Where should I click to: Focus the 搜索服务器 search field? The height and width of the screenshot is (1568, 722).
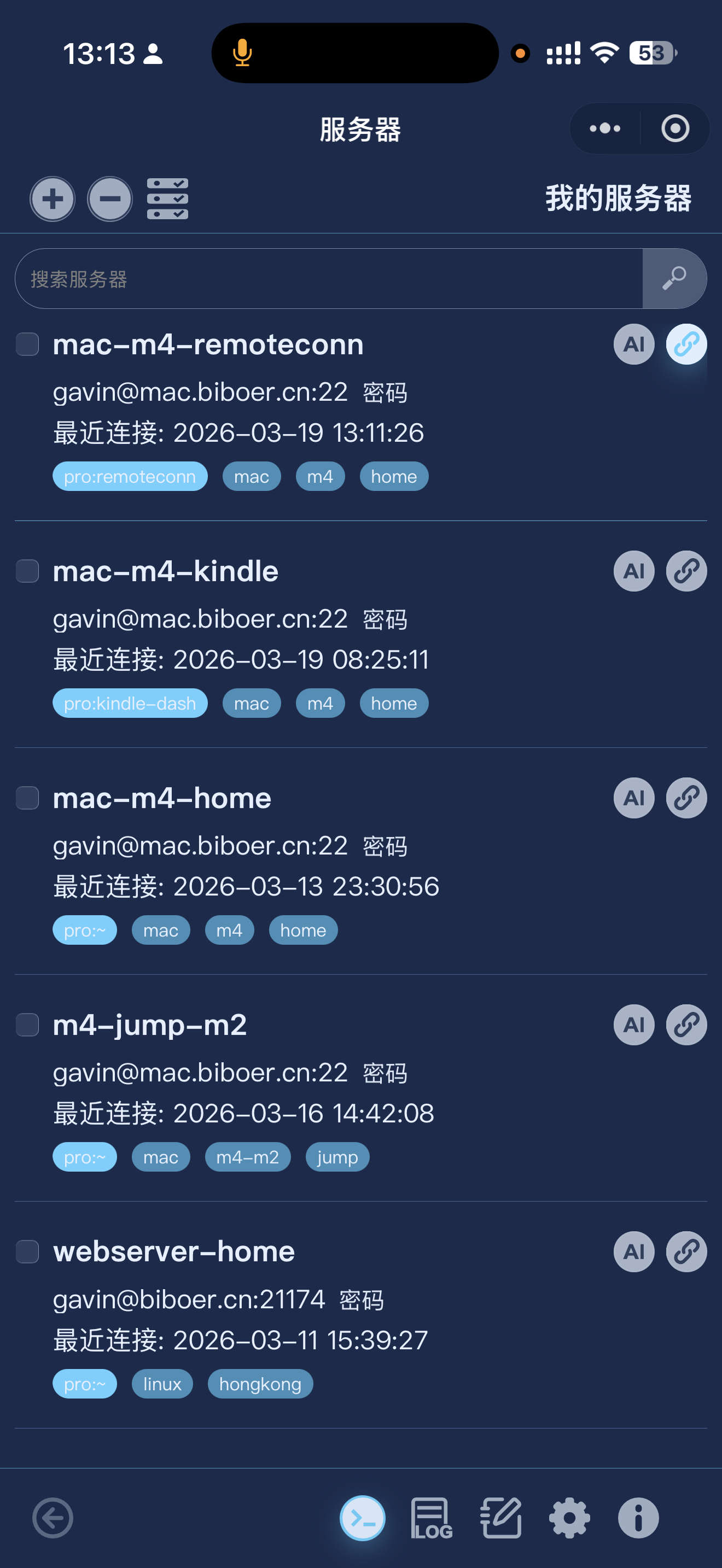tap(329, 279)
